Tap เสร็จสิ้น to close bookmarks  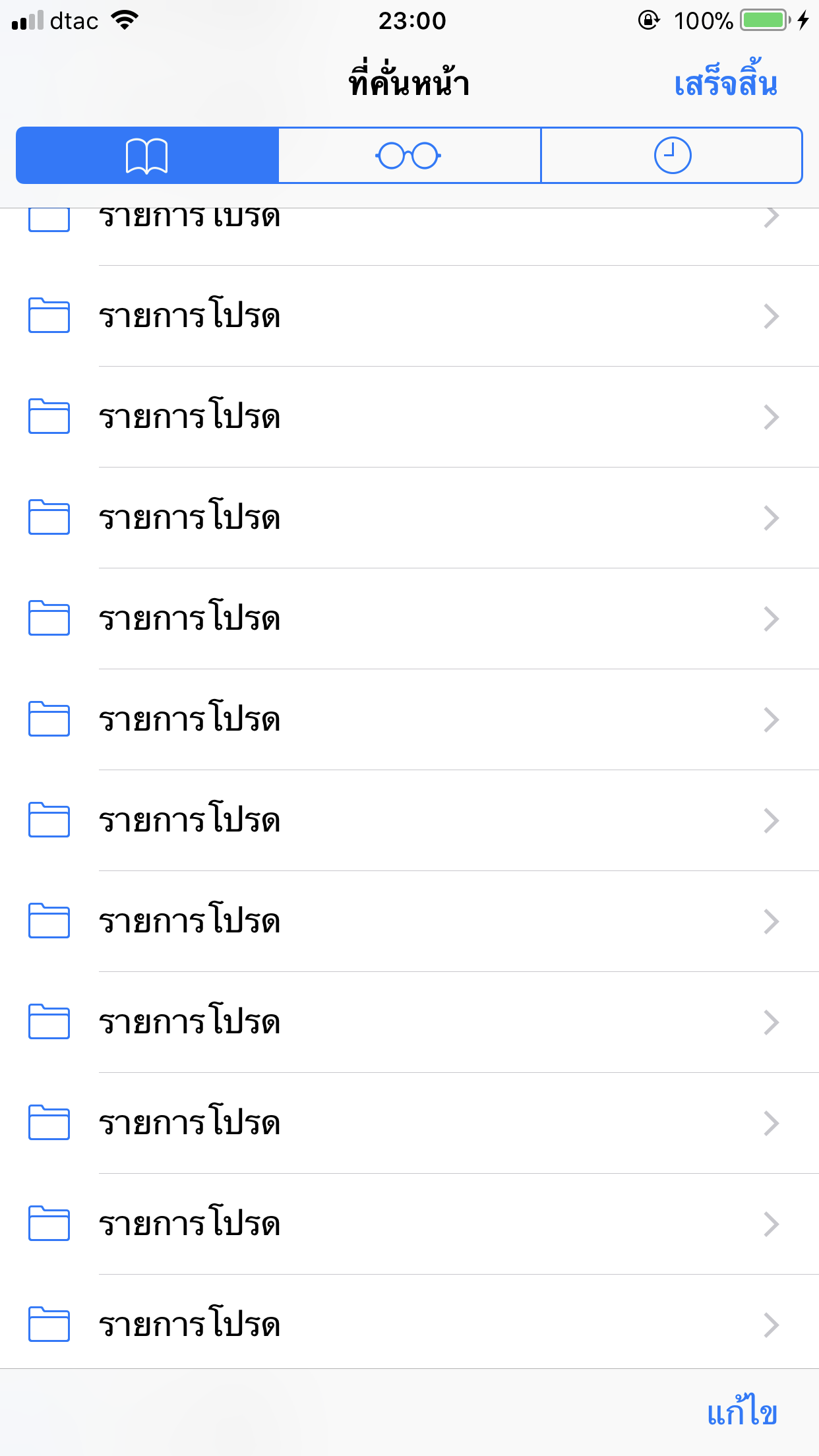(x=725, y=84)
